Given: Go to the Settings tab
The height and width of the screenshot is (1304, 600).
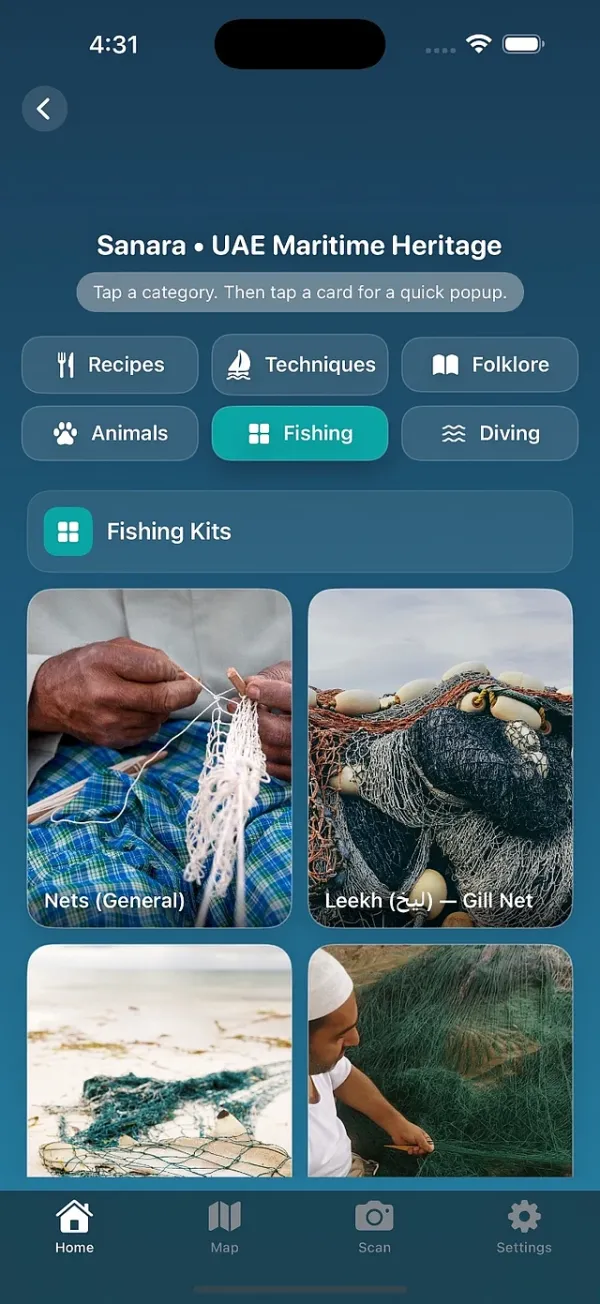Looking at the screenshot, I should point(524,1227).
